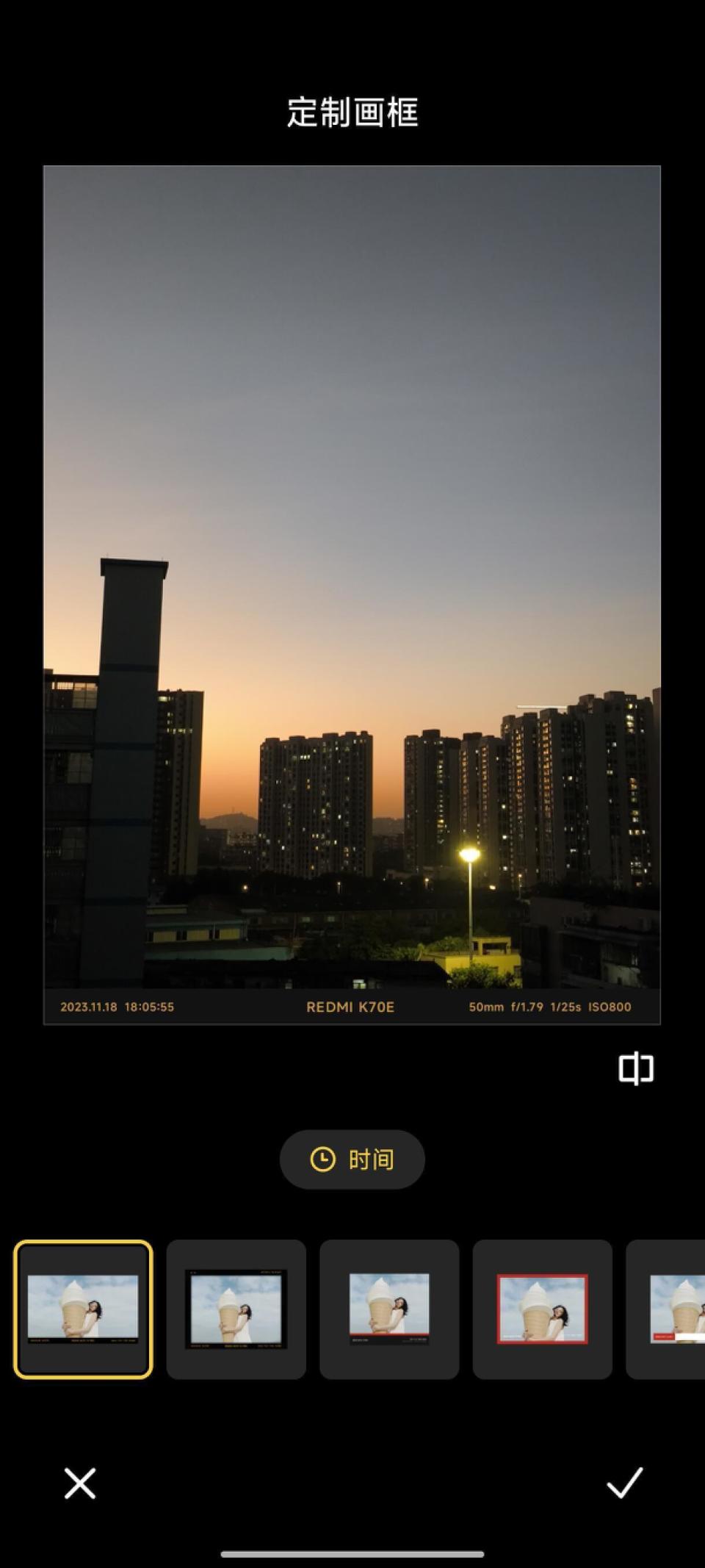
Task: Tap the REDMI K70E watermark label
Action: pyautogui.click(x=351, y=1007)
